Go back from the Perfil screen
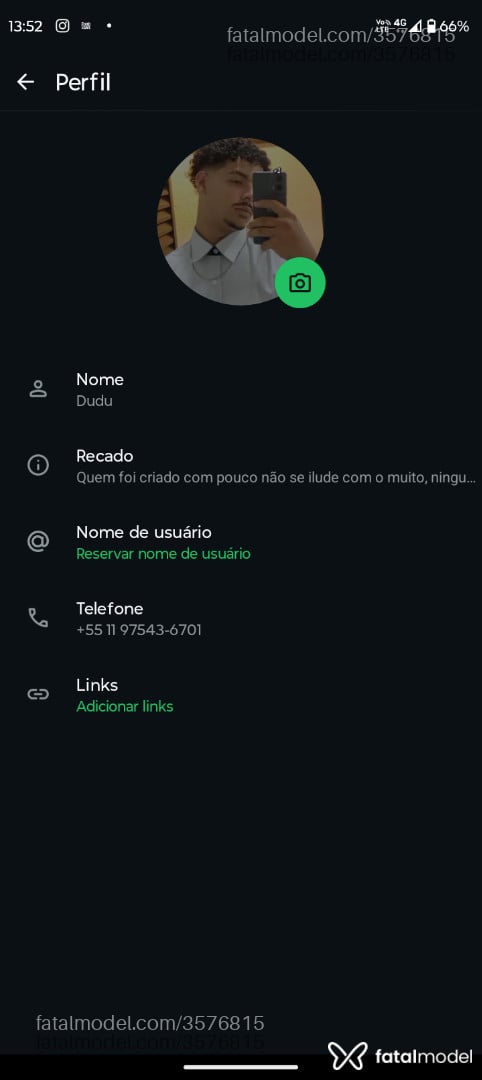 click(x=25, y=83)
